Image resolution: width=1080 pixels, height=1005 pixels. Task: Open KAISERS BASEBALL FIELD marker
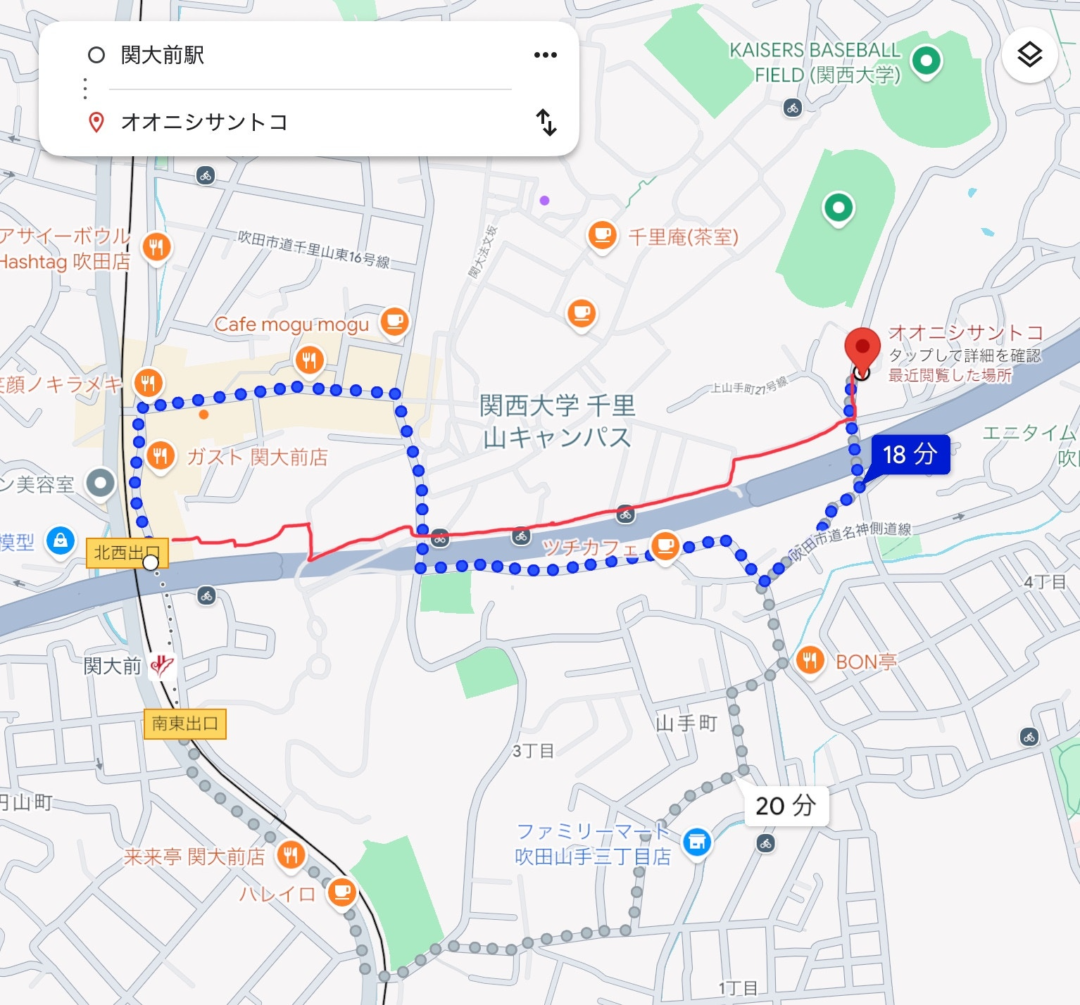pos(927,62)
